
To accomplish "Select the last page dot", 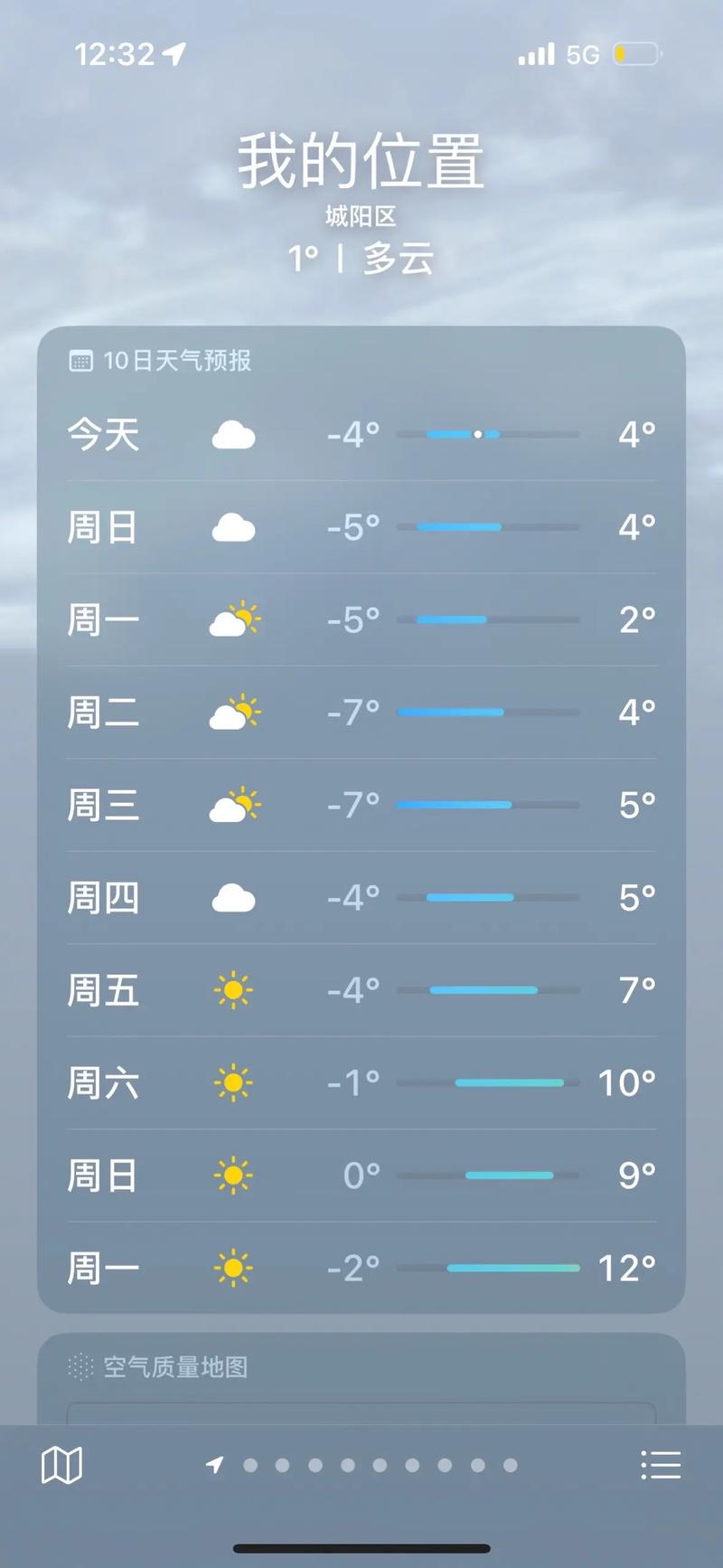I will pyautogui.click(x=509, y=1464).
